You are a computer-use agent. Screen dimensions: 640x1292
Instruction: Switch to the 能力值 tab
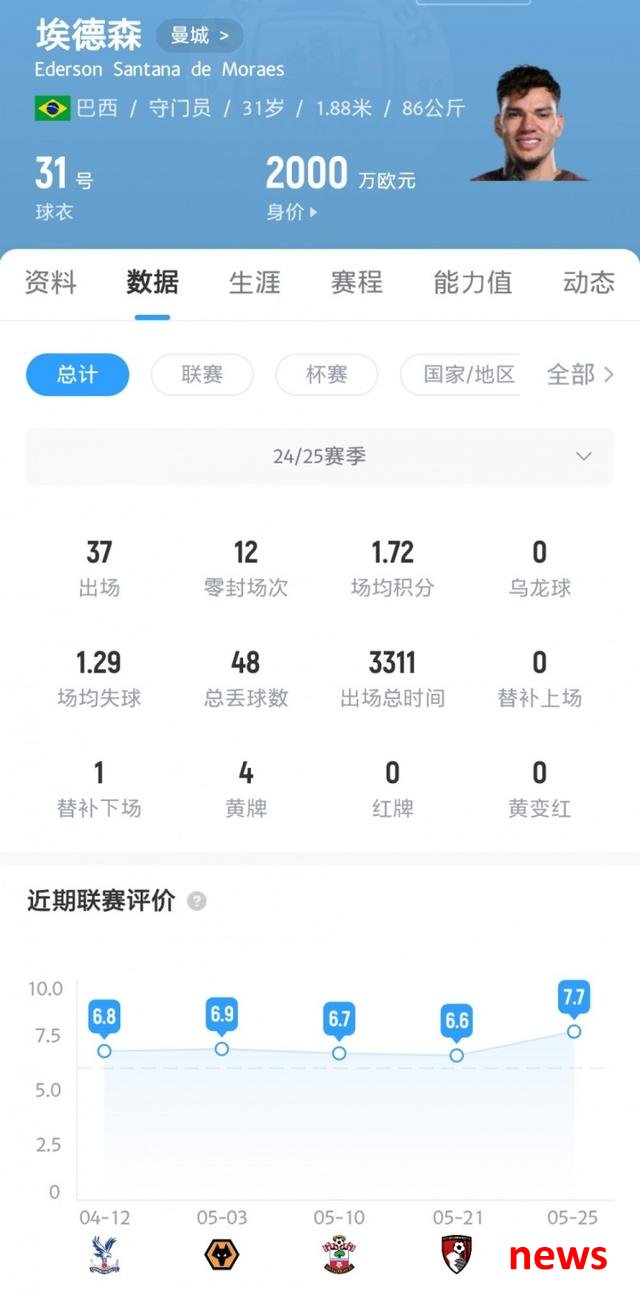[472, 283]
